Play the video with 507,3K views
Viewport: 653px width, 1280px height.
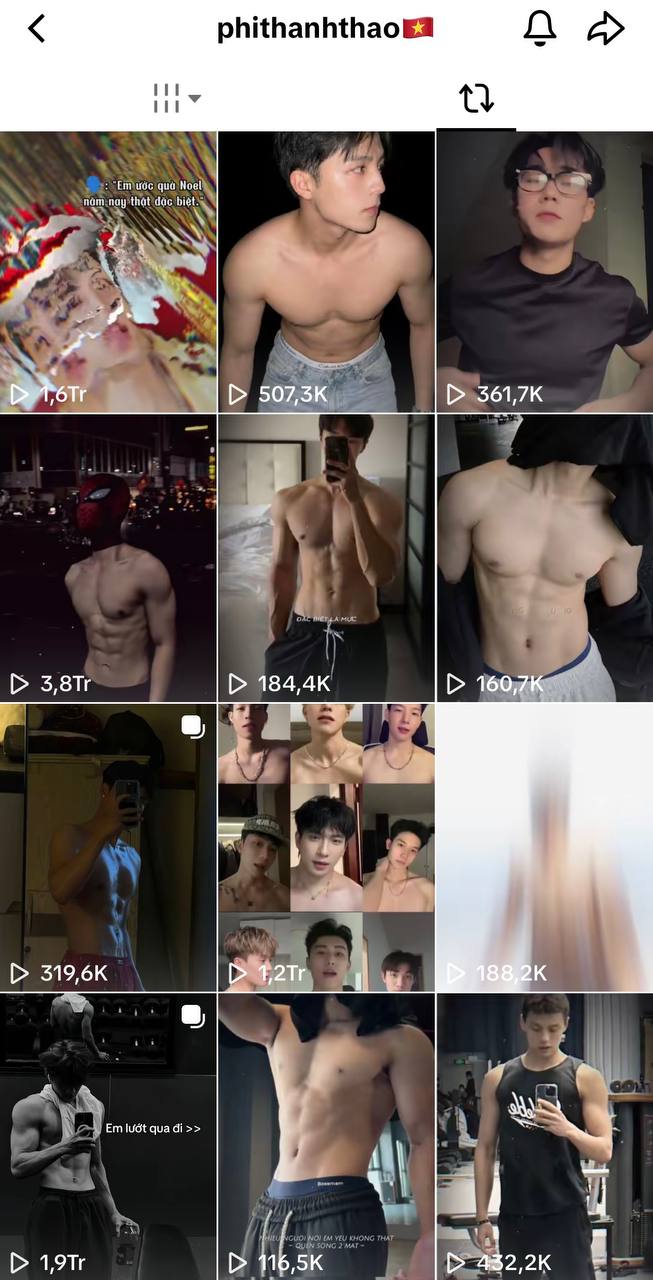pos(326,272)
